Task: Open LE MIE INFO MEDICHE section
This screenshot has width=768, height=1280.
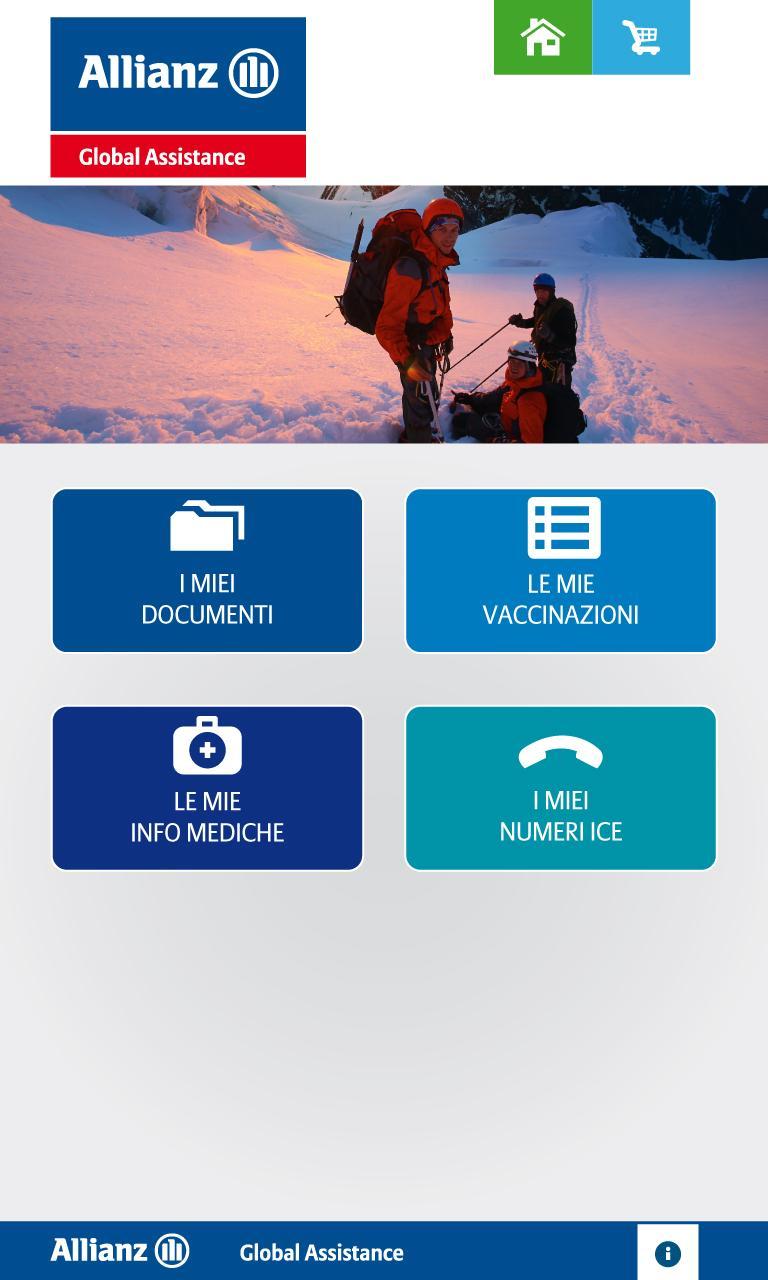Action: coord(207,788)
